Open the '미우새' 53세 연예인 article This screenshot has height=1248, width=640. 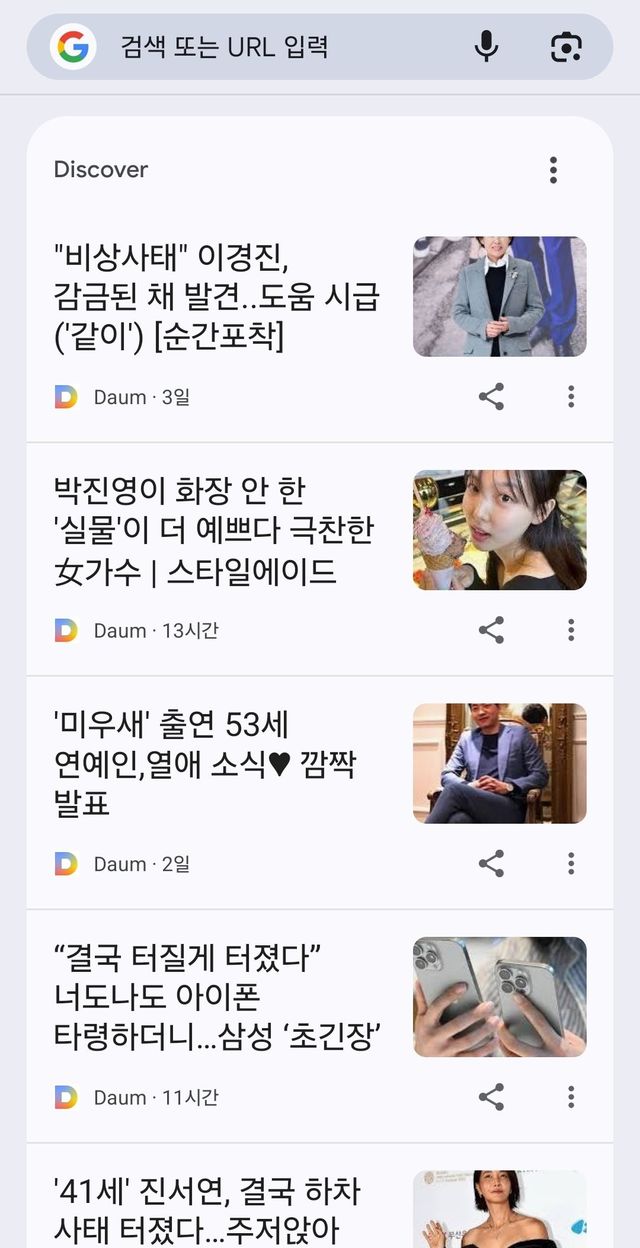click(x=205, y=765)
